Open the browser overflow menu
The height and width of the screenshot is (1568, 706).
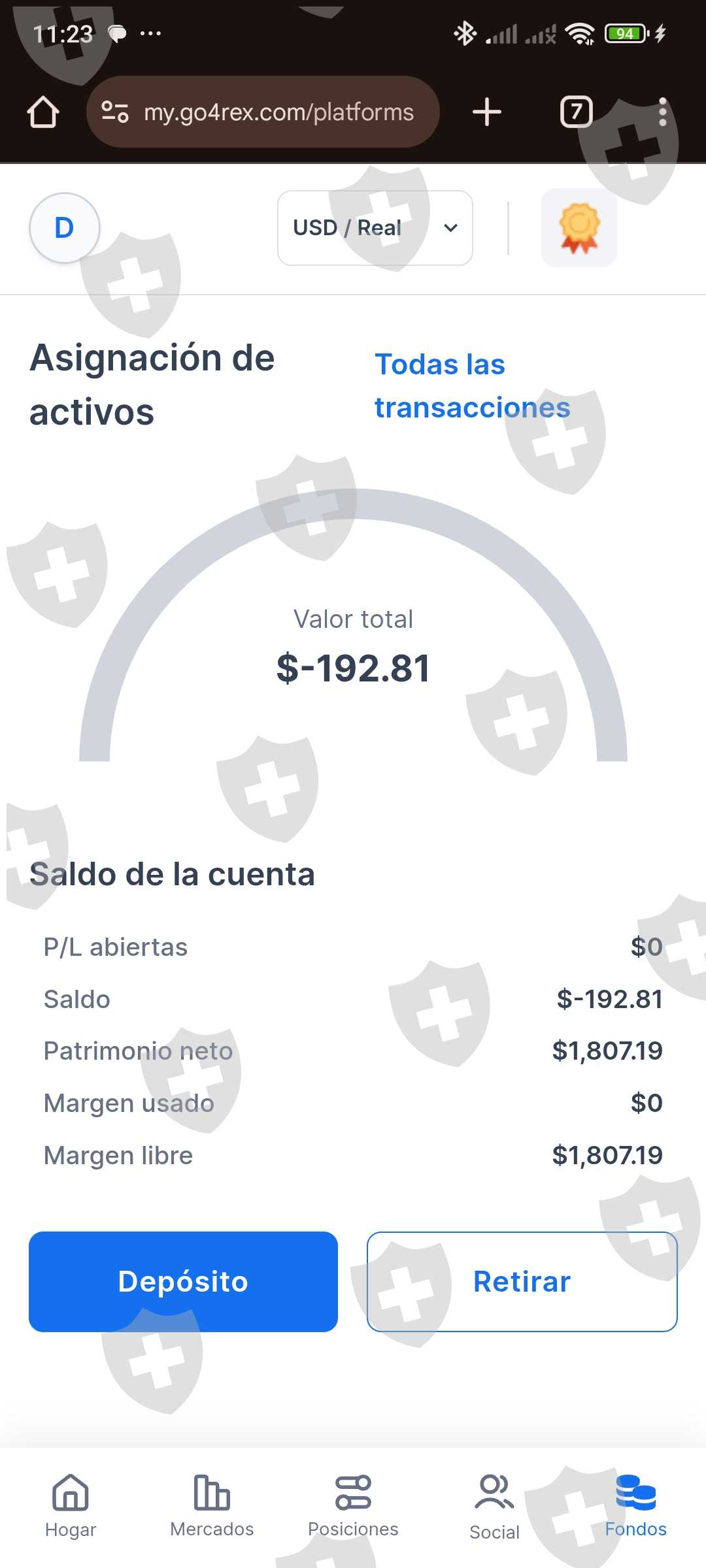663,112
